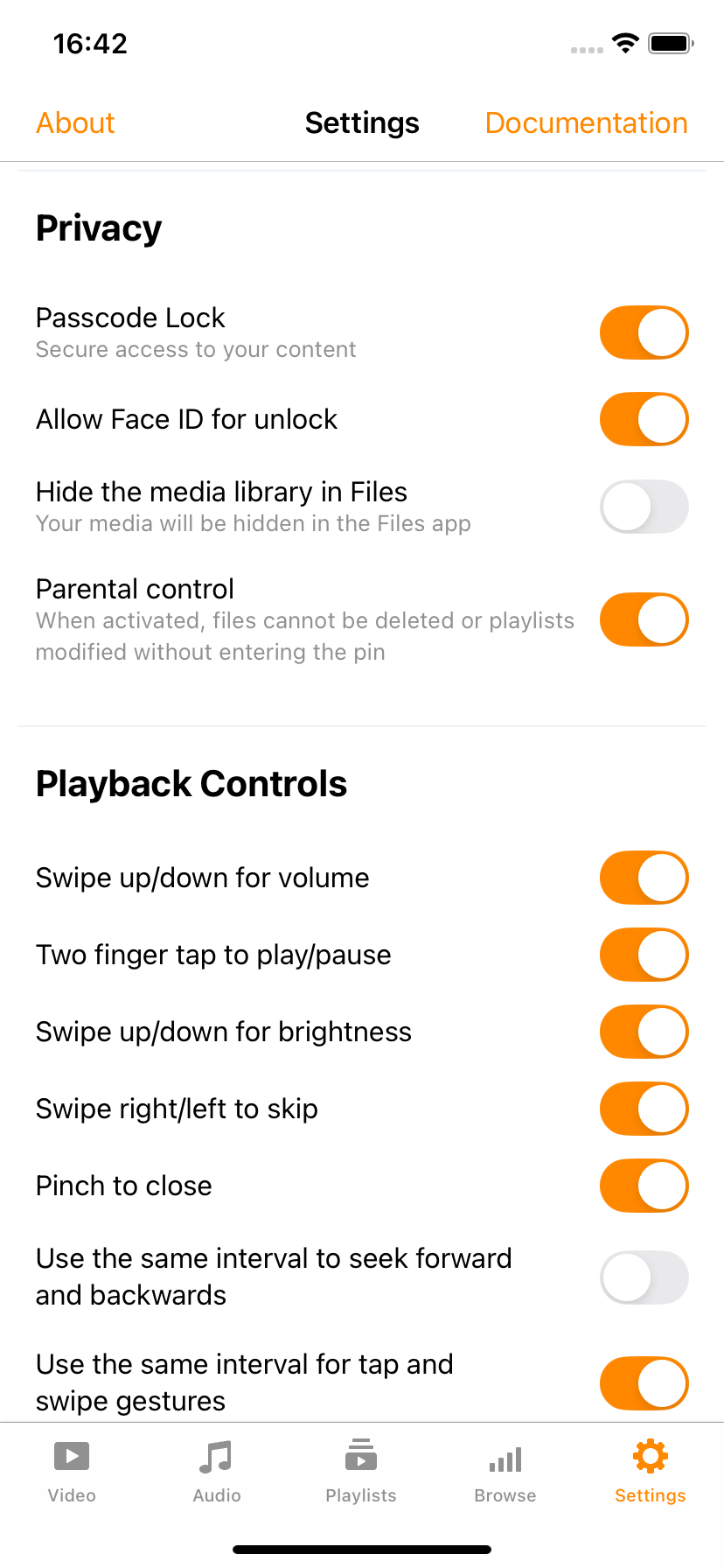Enable same interval for seek forward and backwards
Screen dimensions: 724x1568
pos(644,1277)
